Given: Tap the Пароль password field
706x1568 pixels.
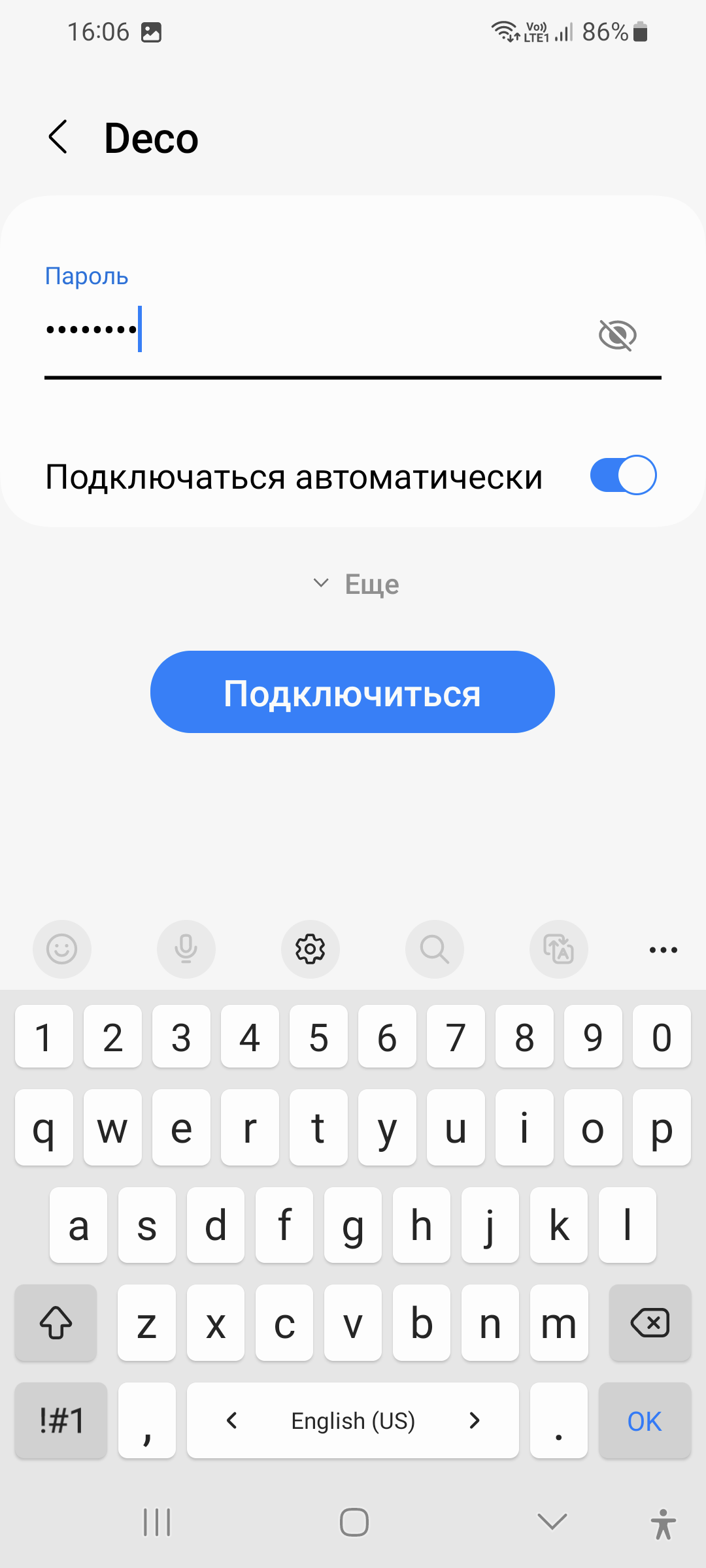Looking at the screenshot, I should tap(314, 330).
